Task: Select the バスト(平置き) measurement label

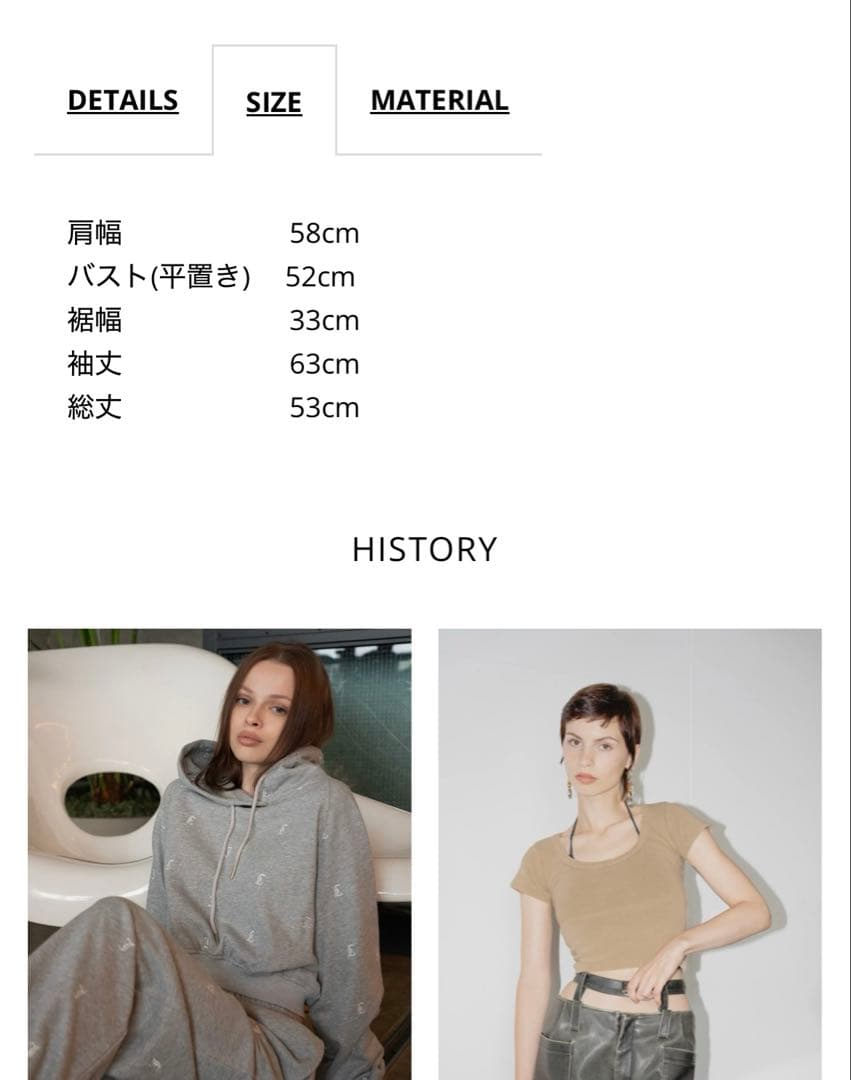Action: point(160,276)
